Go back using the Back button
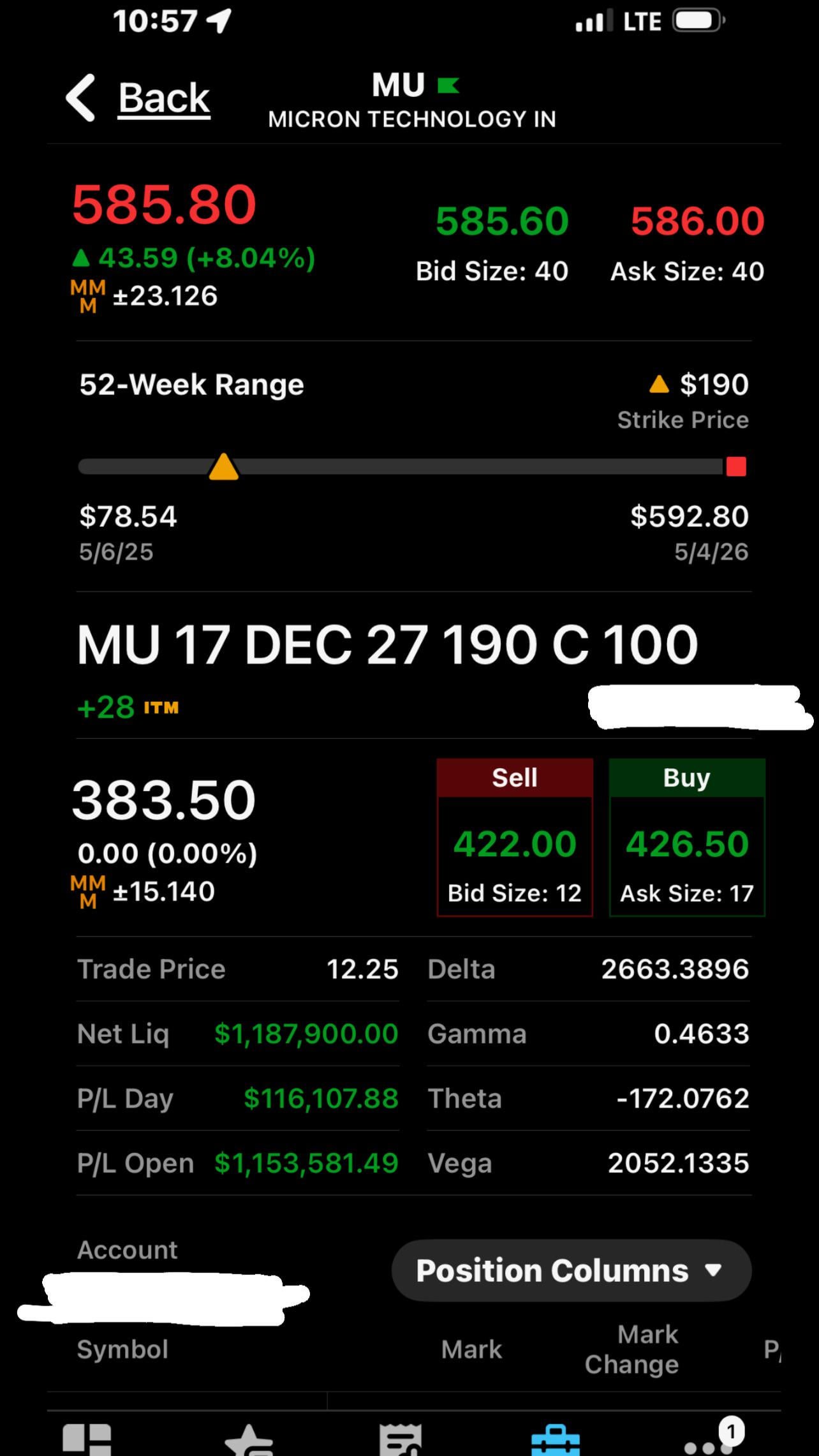819x1456 pixels. pos(138,98)
